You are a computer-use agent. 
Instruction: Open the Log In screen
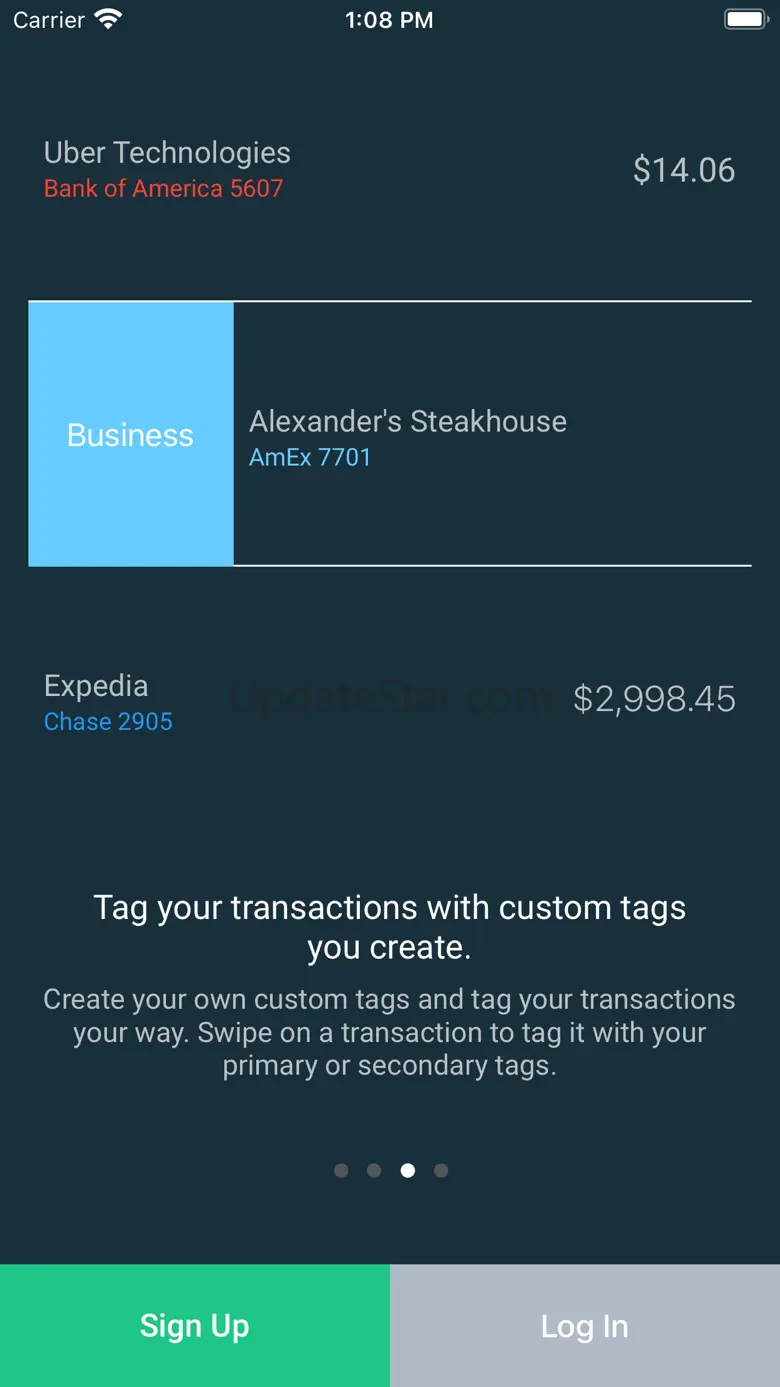pos(585,1325)
